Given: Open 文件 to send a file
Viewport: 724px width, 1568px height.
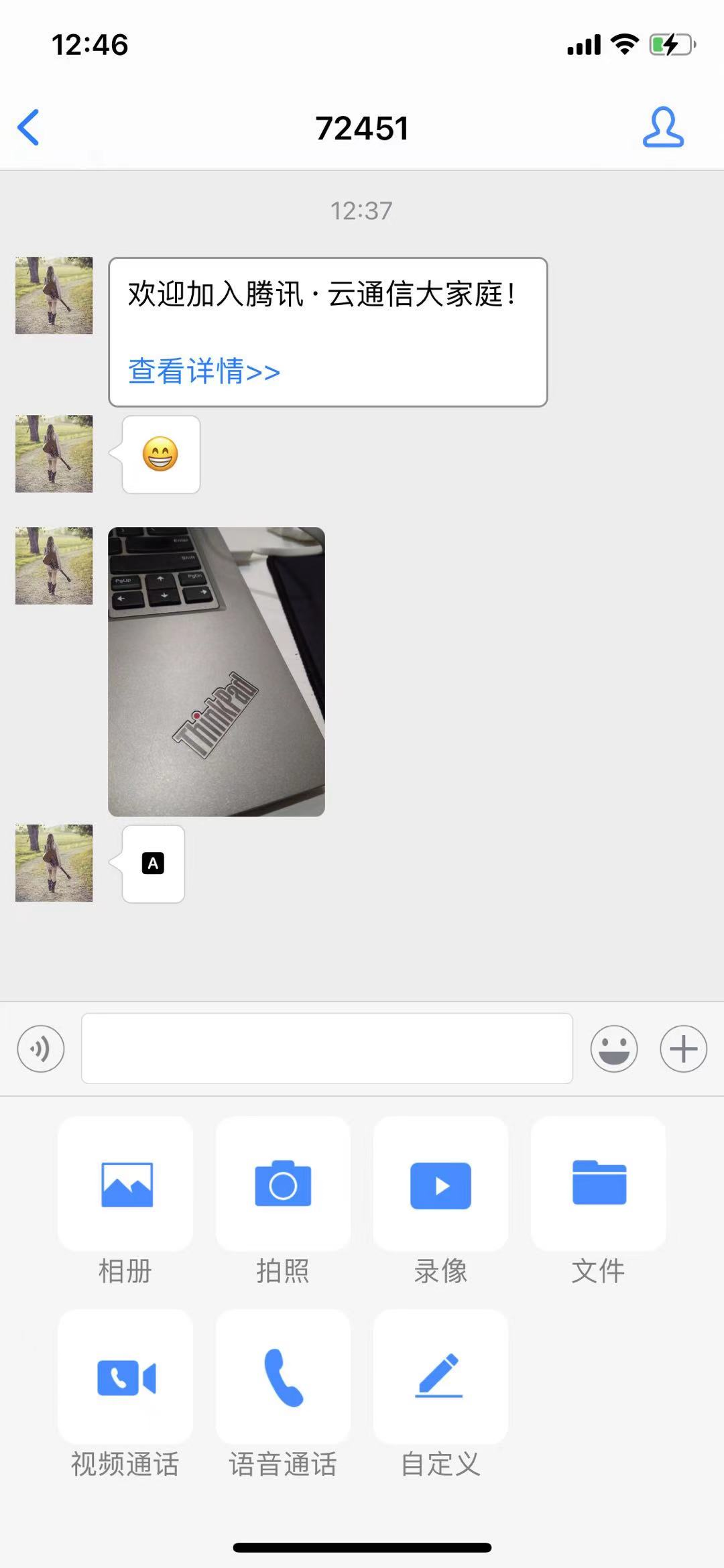Looking at the screenshot, I should (599, 1185).
